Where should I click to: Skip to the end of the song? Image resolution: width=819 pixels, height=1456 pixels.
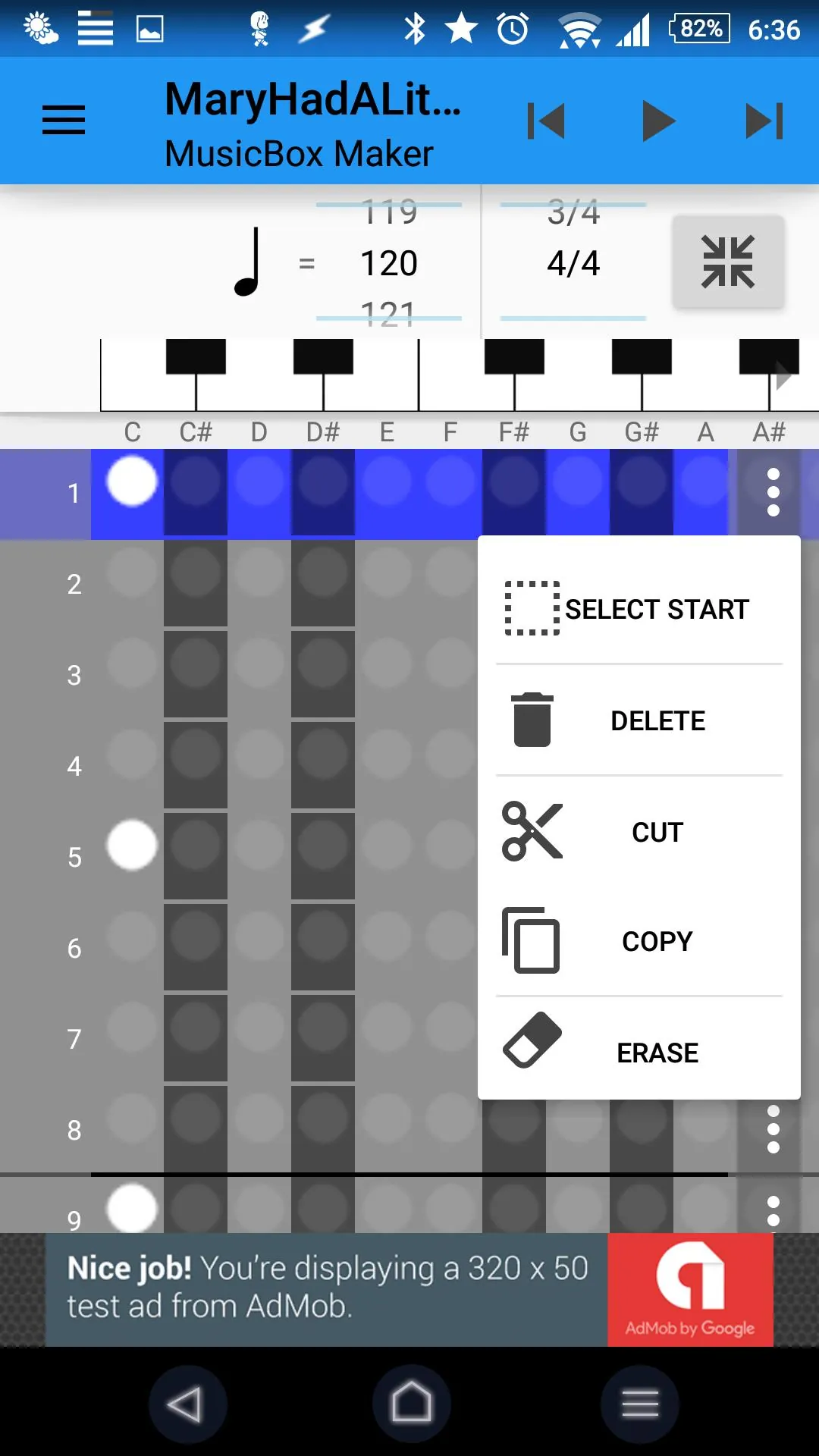[764, 121]
